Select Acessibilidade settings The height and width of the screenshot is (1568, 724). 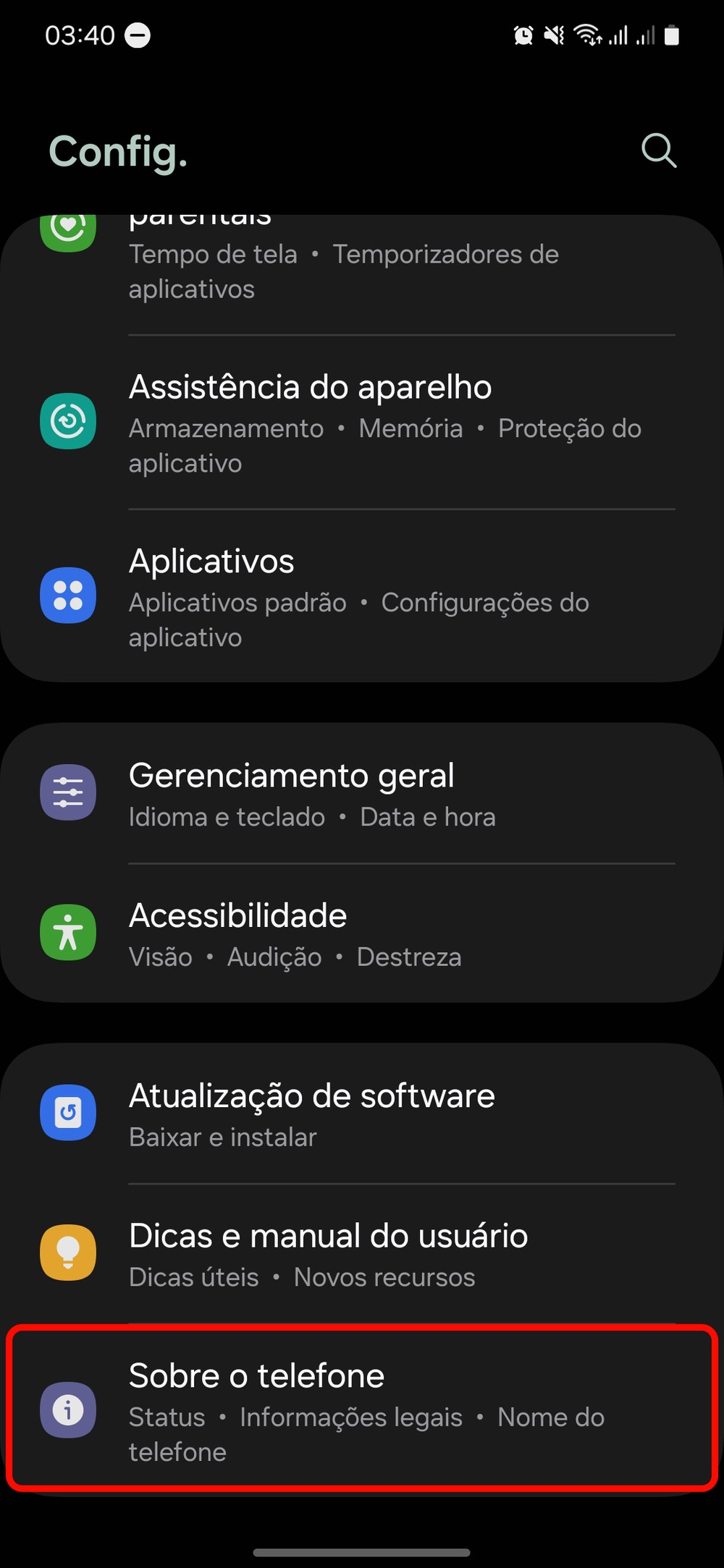[362, 933]
